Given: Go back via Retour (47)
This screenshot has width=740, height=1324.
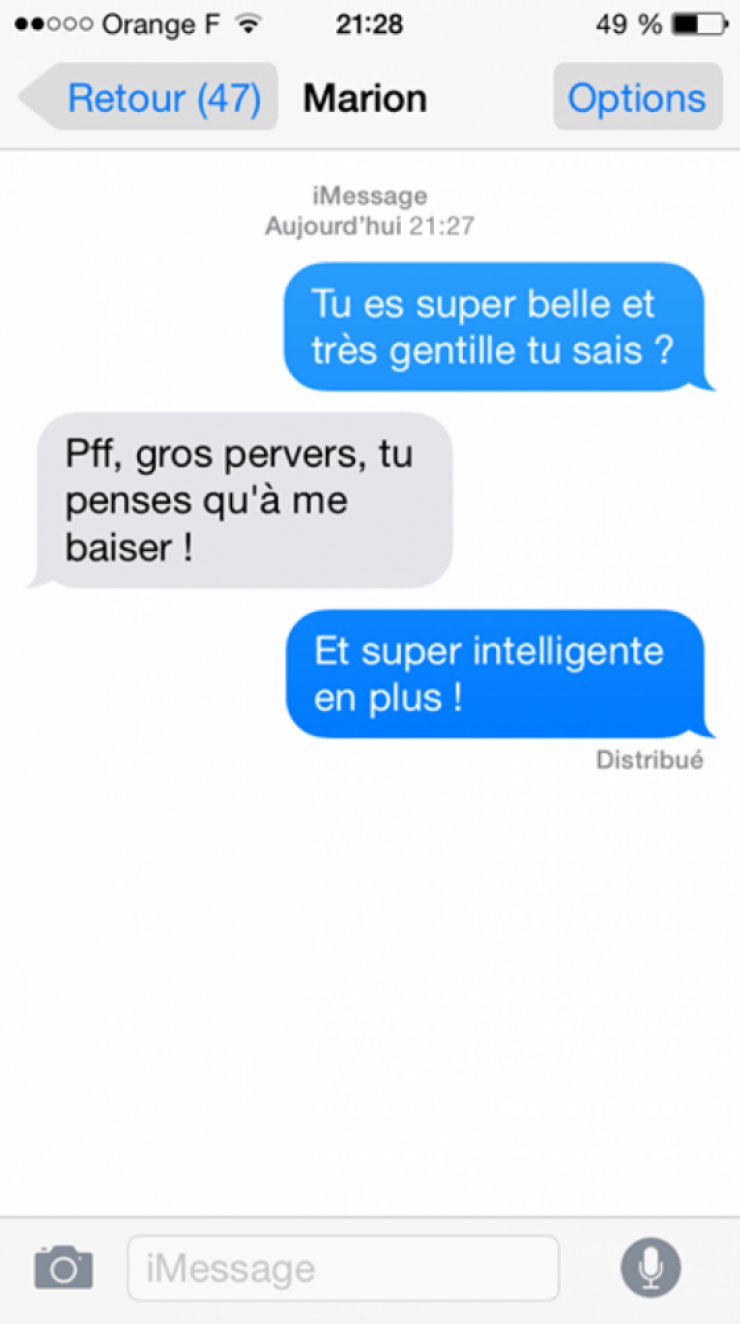Looking at the screenshot, I should 152,98.
